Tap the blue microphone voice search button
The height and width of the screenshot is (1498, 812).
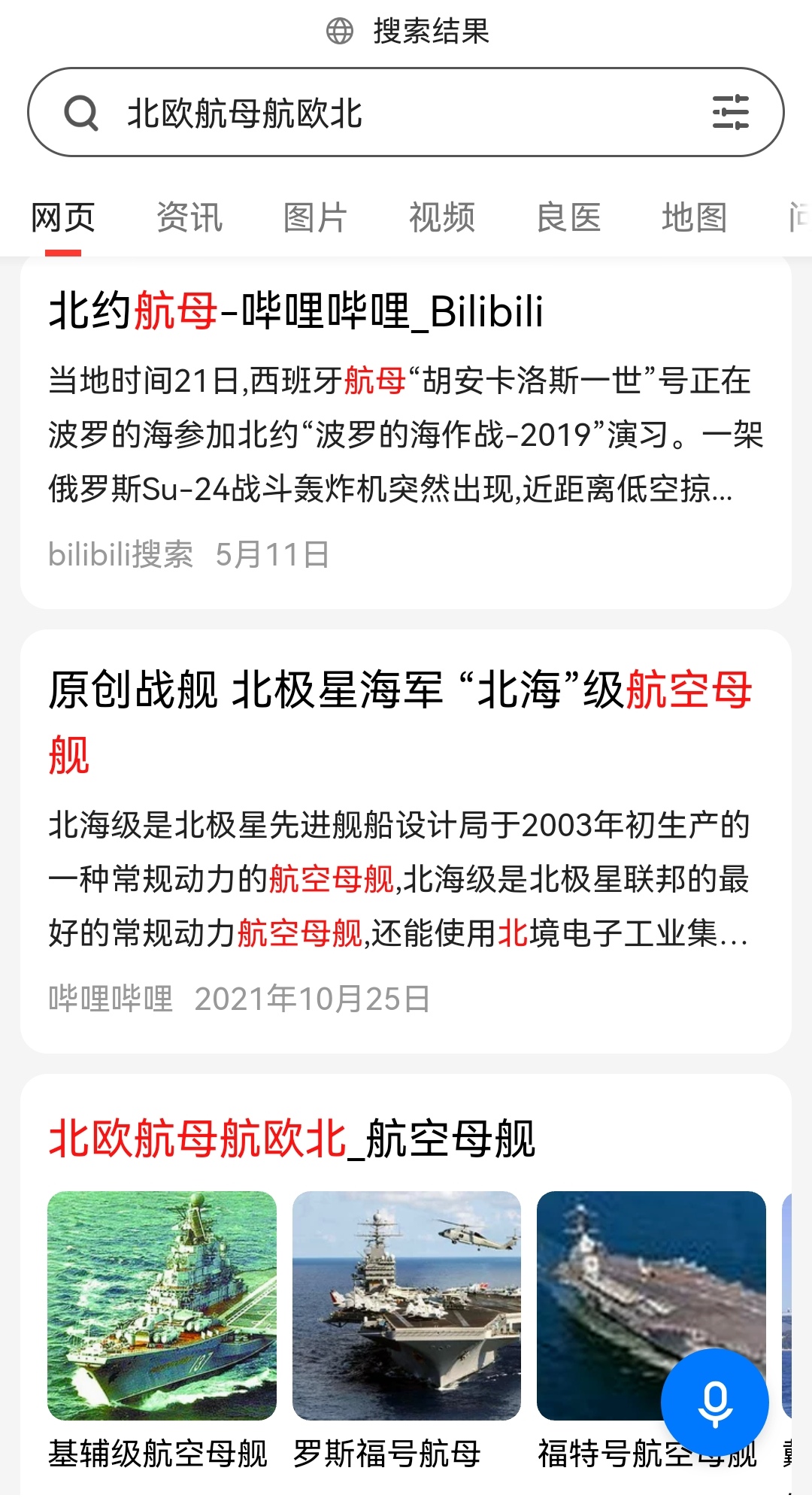tap(713, 1396)
